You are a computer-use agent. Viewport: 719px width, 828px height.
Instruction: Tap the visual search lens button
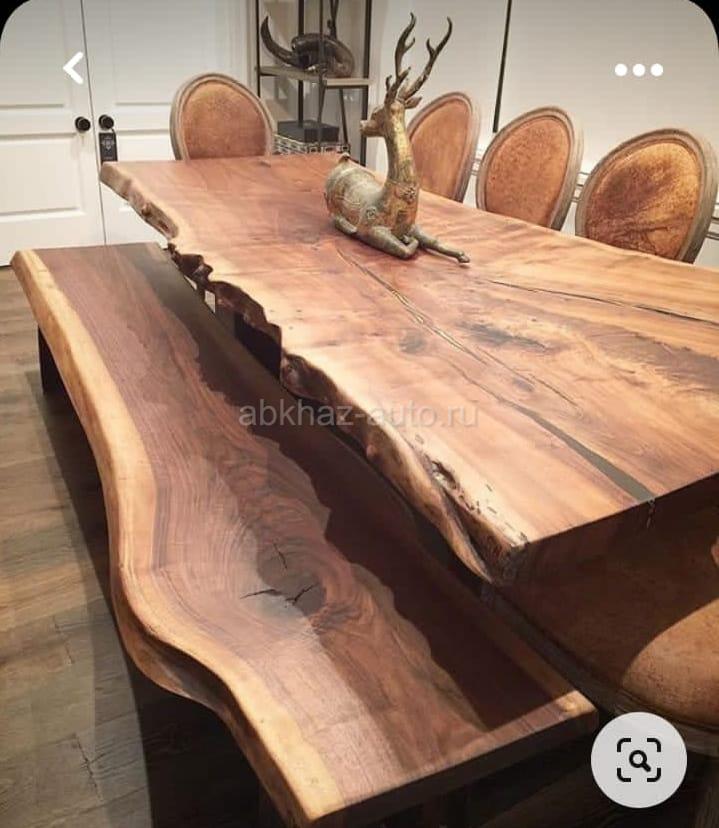638,760
